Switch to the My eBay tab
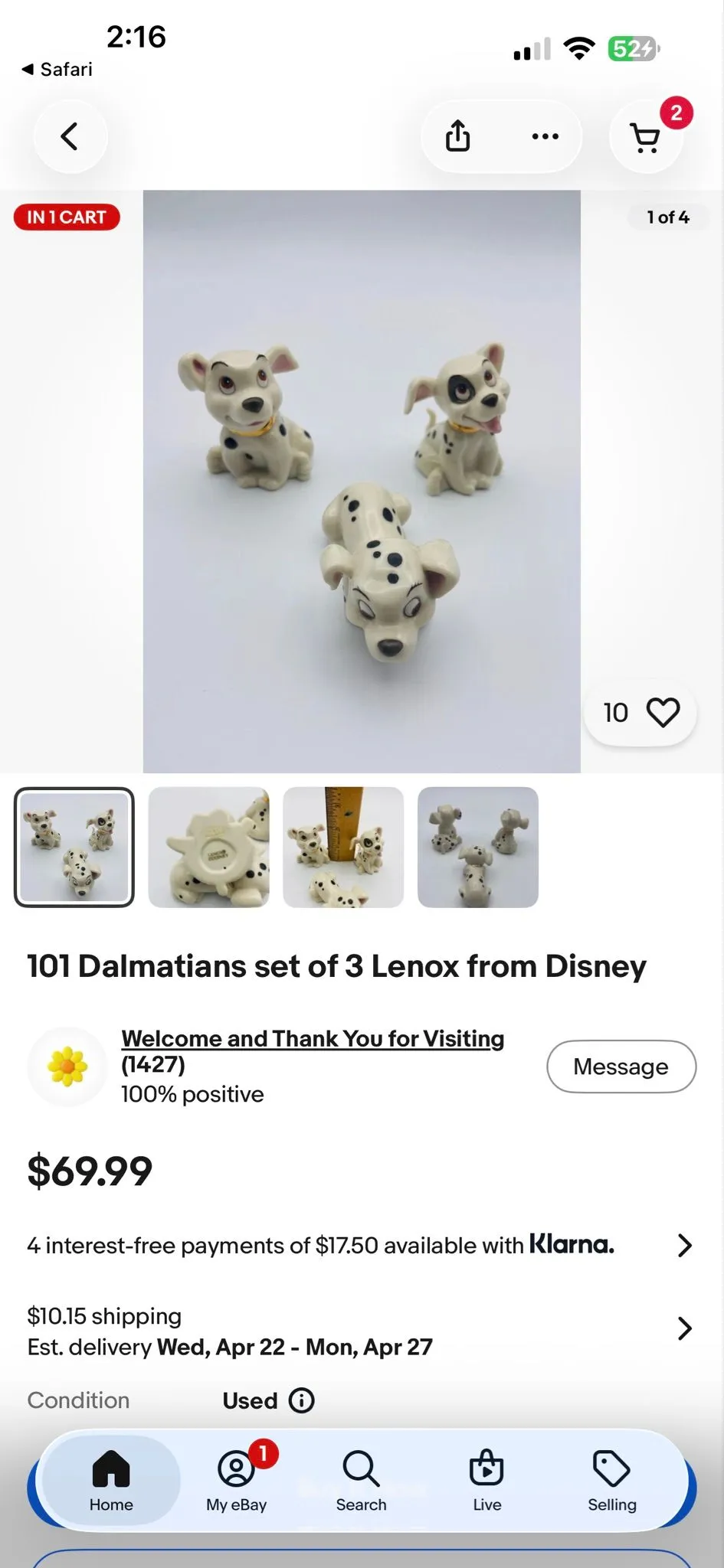This screenshot has width=724, height=1568. click(x=237, y=1481)
